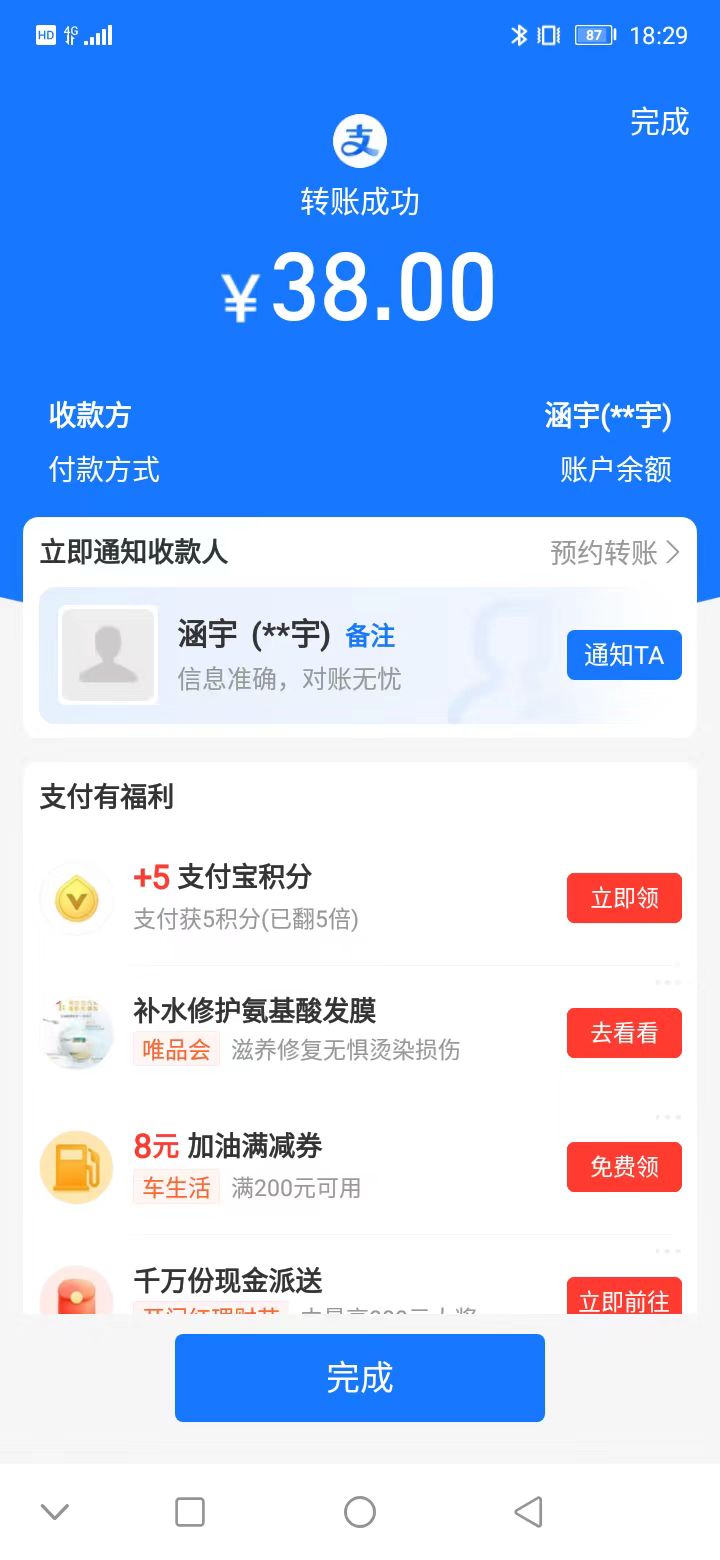Notify recipient with 通知TA button
This screenshot has height=1560, width=720.
(x=624, y=655)
